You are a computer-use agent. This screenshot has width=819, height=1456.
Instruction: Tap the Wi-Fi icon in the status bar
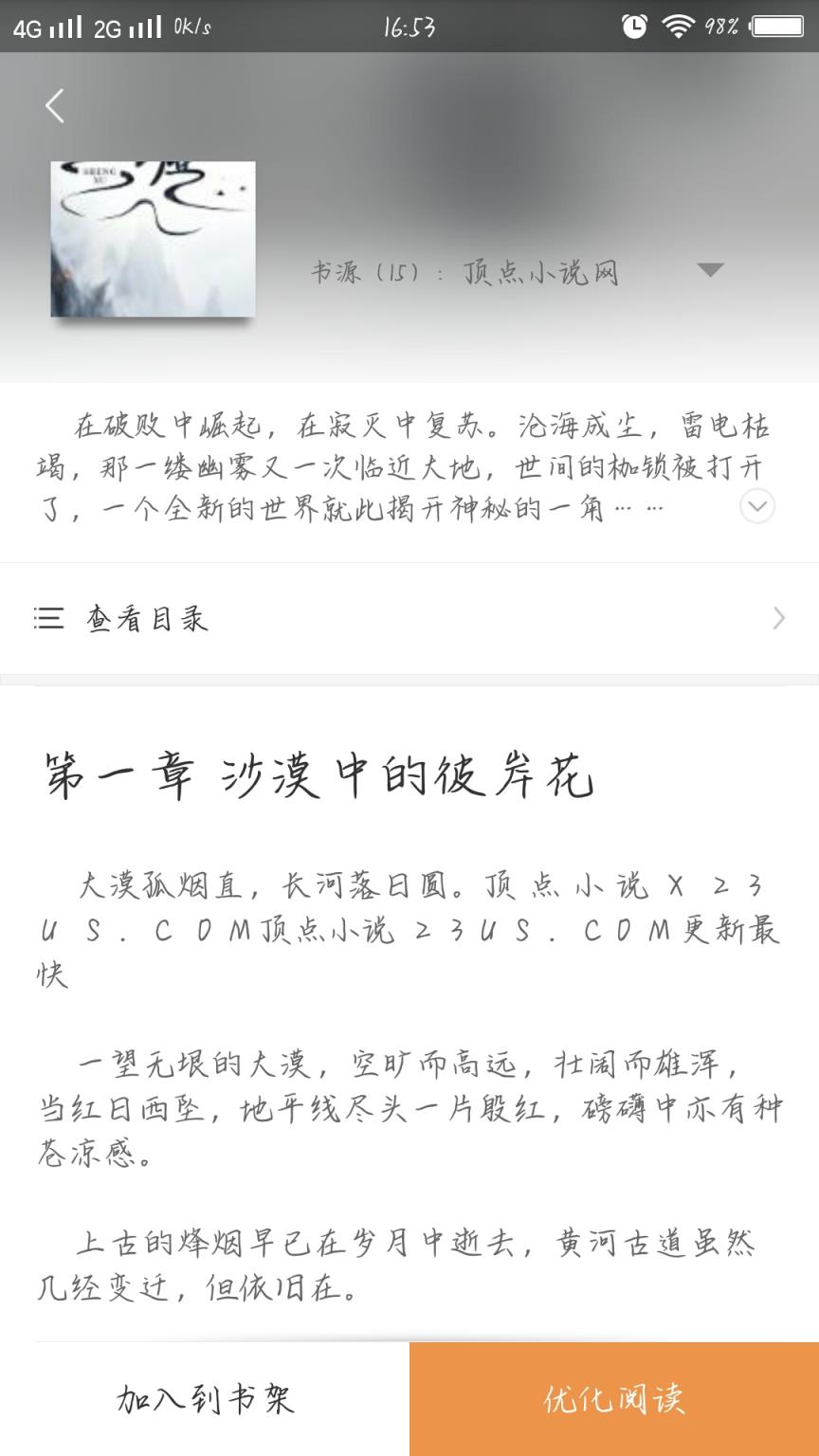[688, 27]
